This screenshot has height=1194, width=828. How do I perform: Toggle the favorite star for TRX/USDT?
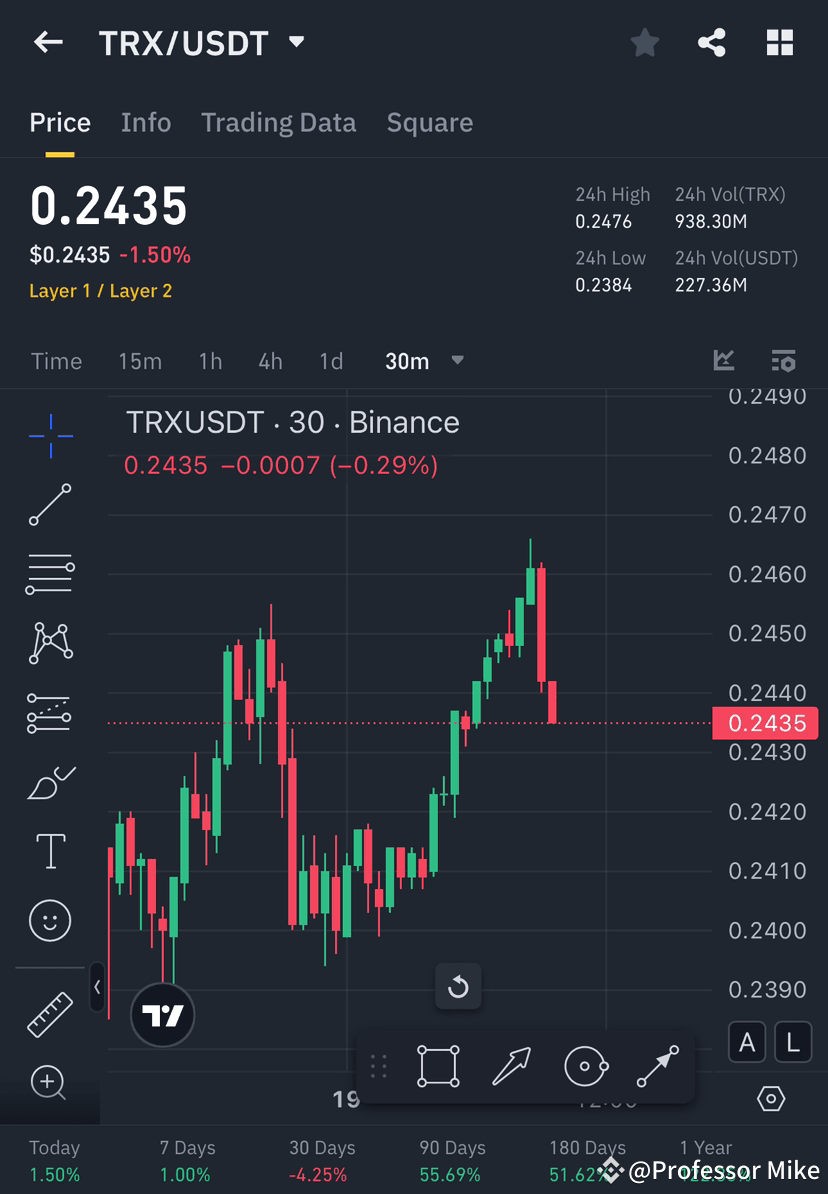click(645, 42)
